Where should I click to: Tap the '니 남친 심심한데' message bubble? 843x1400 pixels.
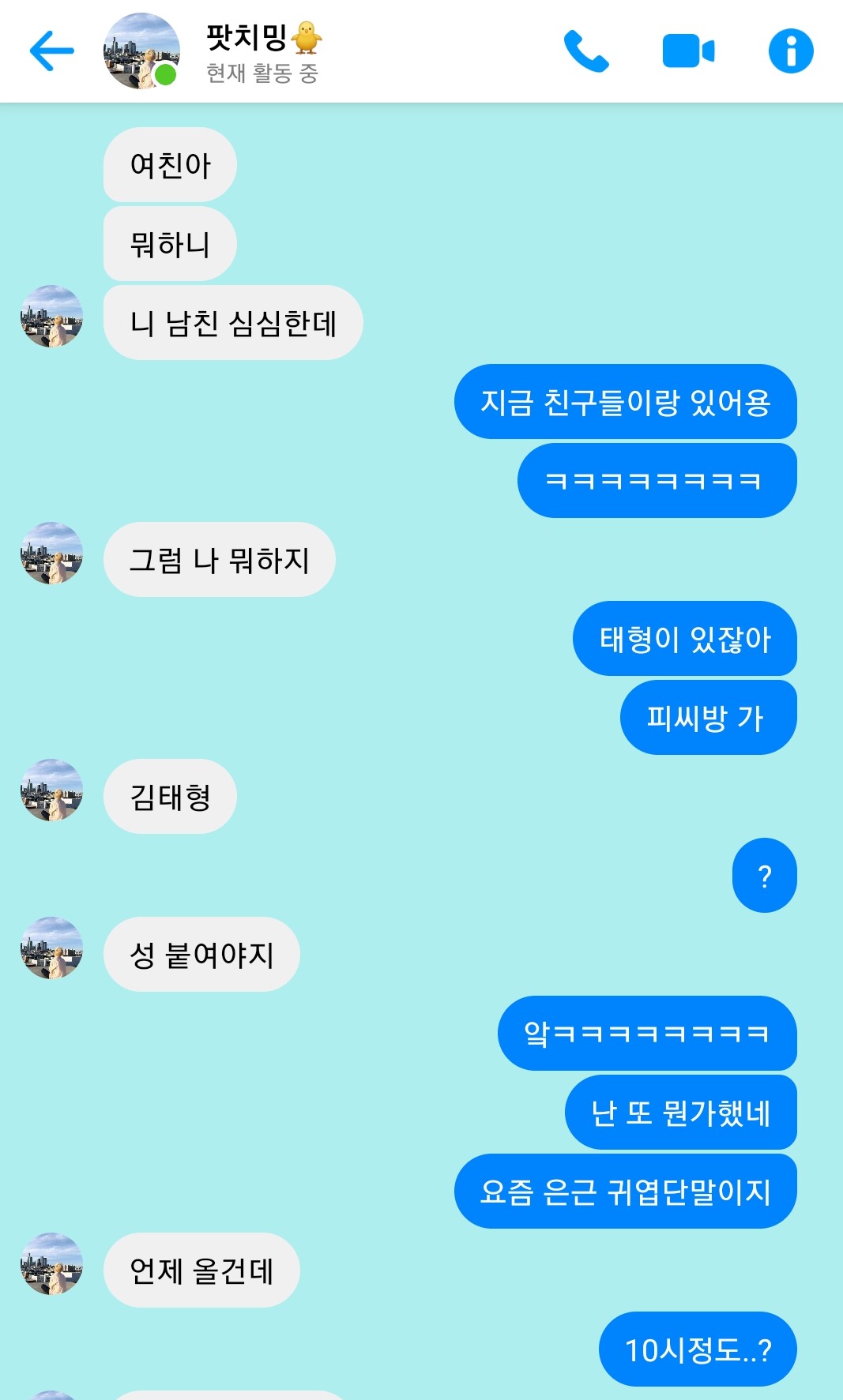(233, 323)
